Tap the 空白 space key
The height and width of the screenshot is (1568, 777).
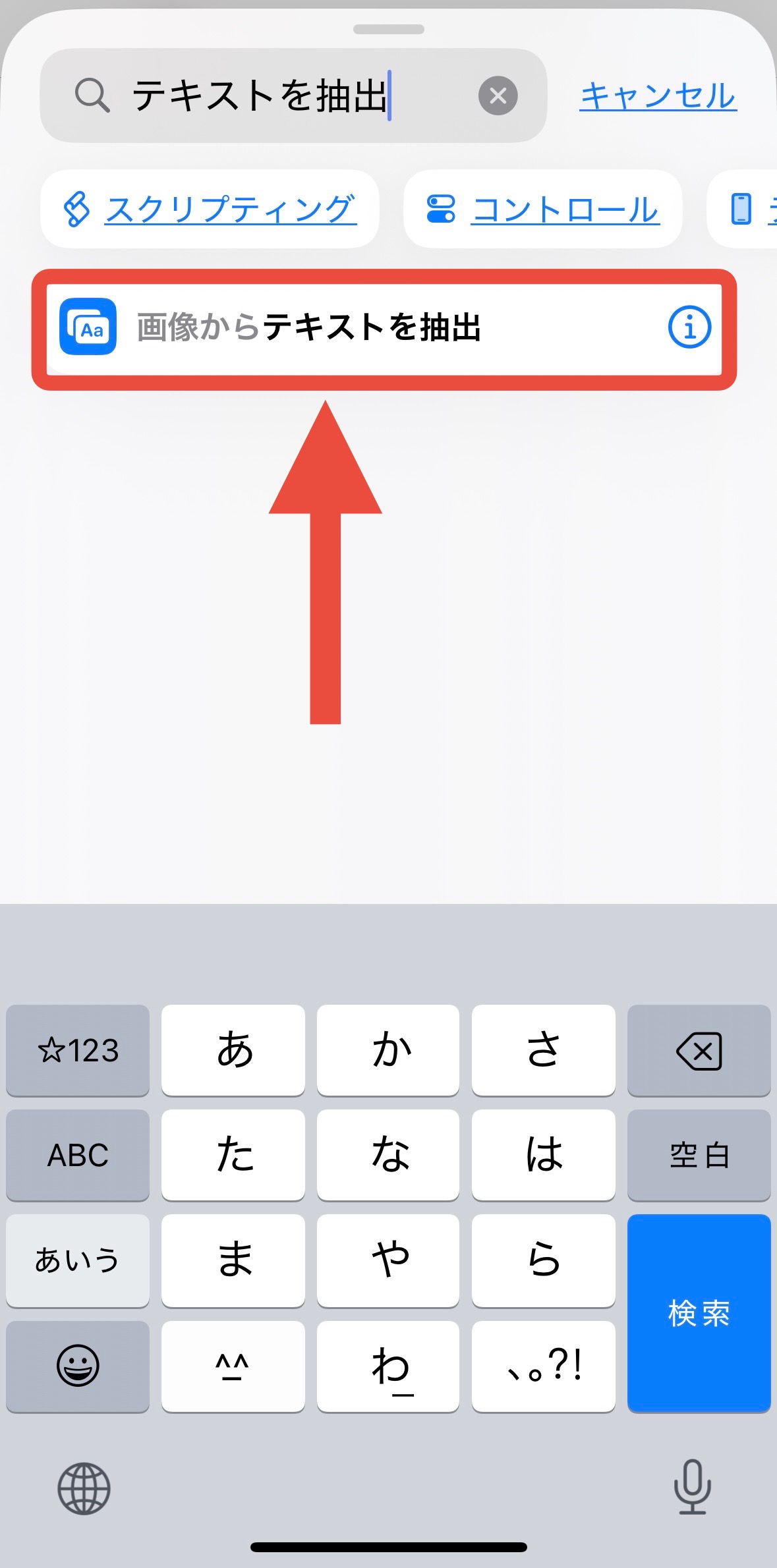pos(699,1155)
